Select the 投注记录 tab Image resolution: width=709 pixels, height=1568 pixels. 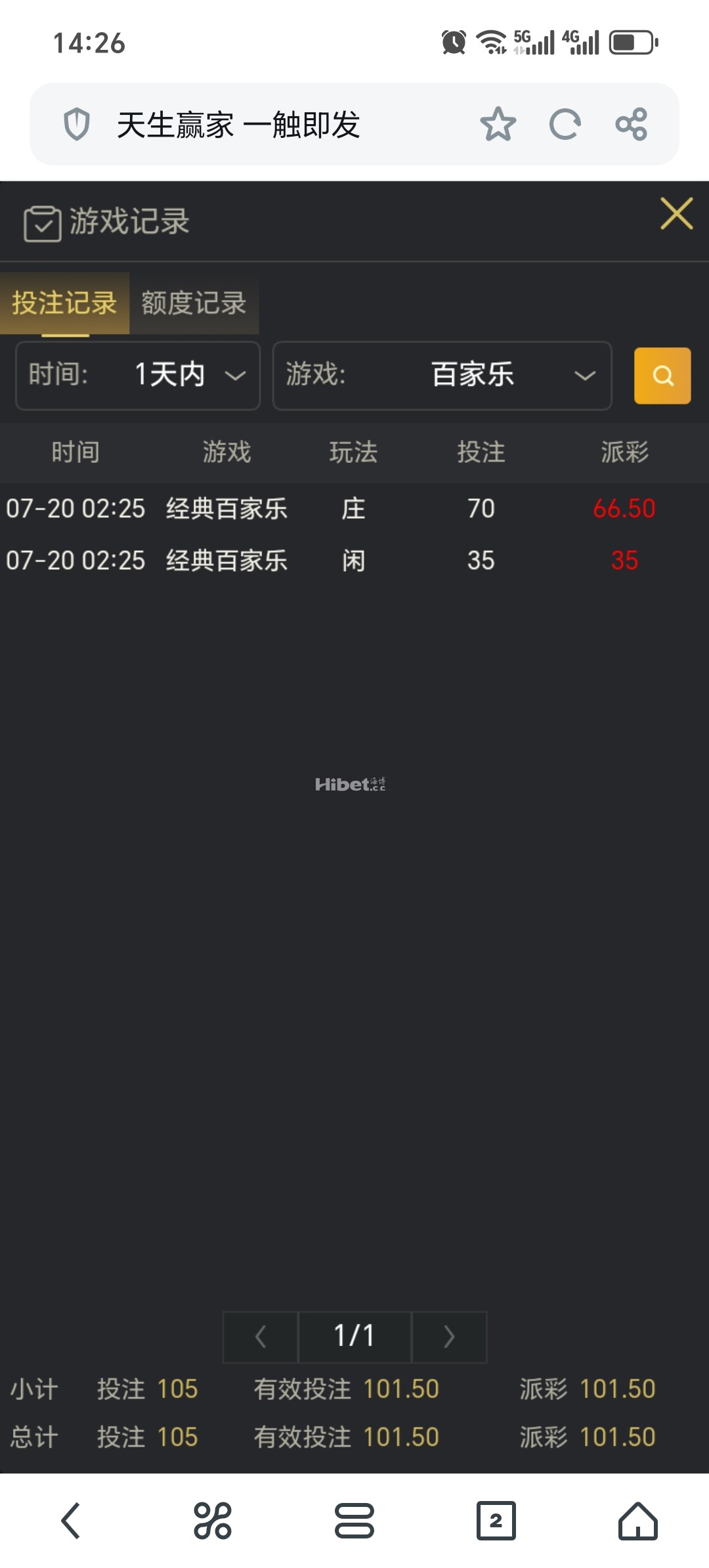click(64, 303)
